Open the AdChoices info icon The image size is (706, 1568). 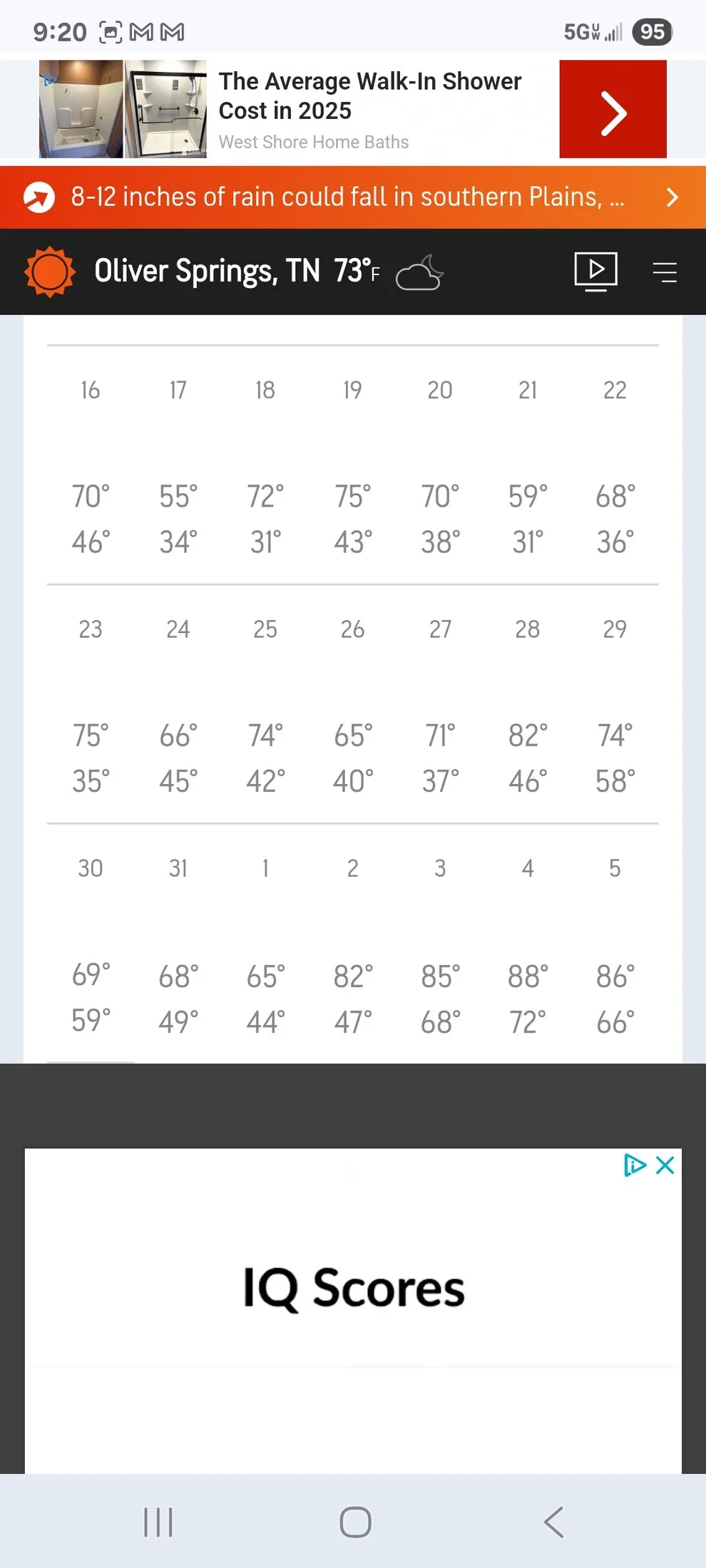[x=633, y=1165]
